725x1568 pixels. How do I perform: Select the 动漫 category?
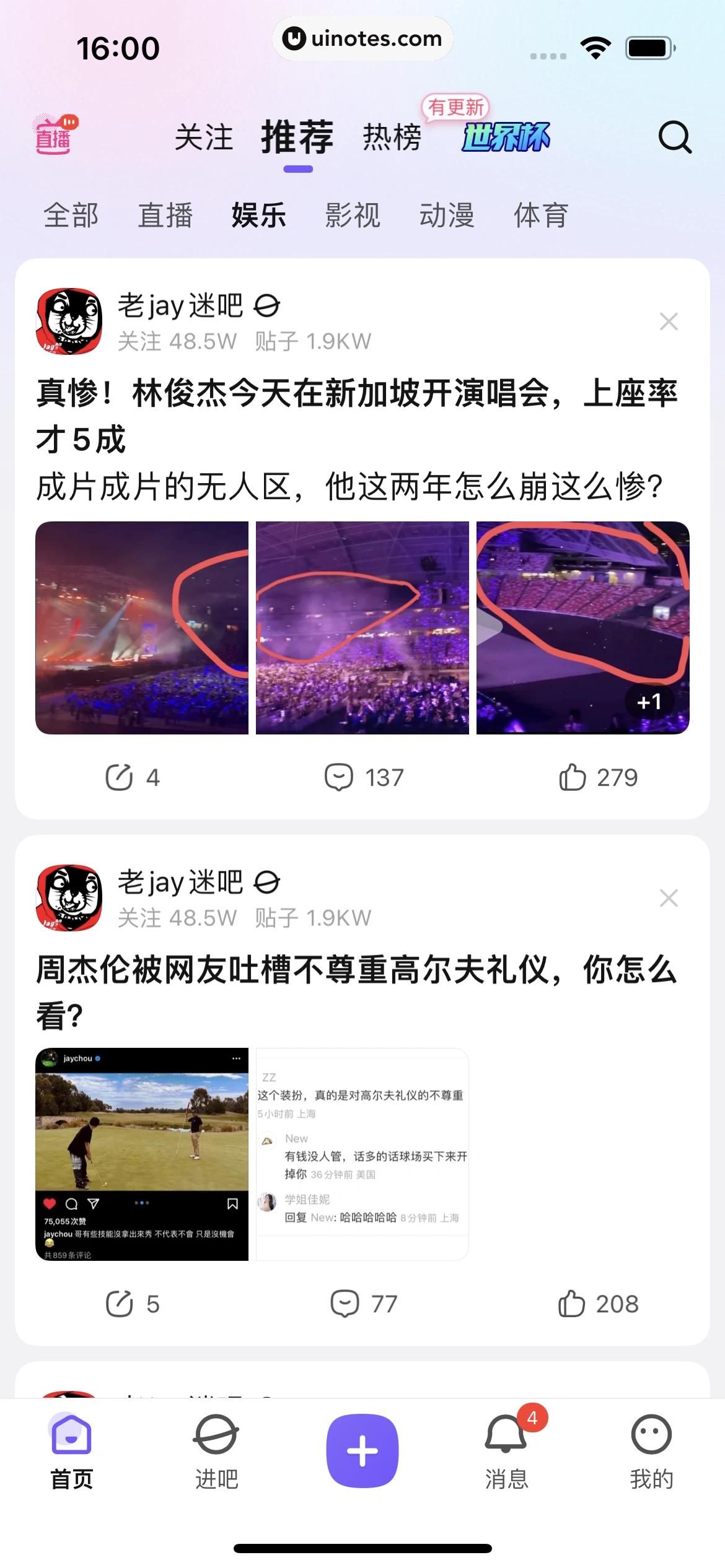[447, 216]
